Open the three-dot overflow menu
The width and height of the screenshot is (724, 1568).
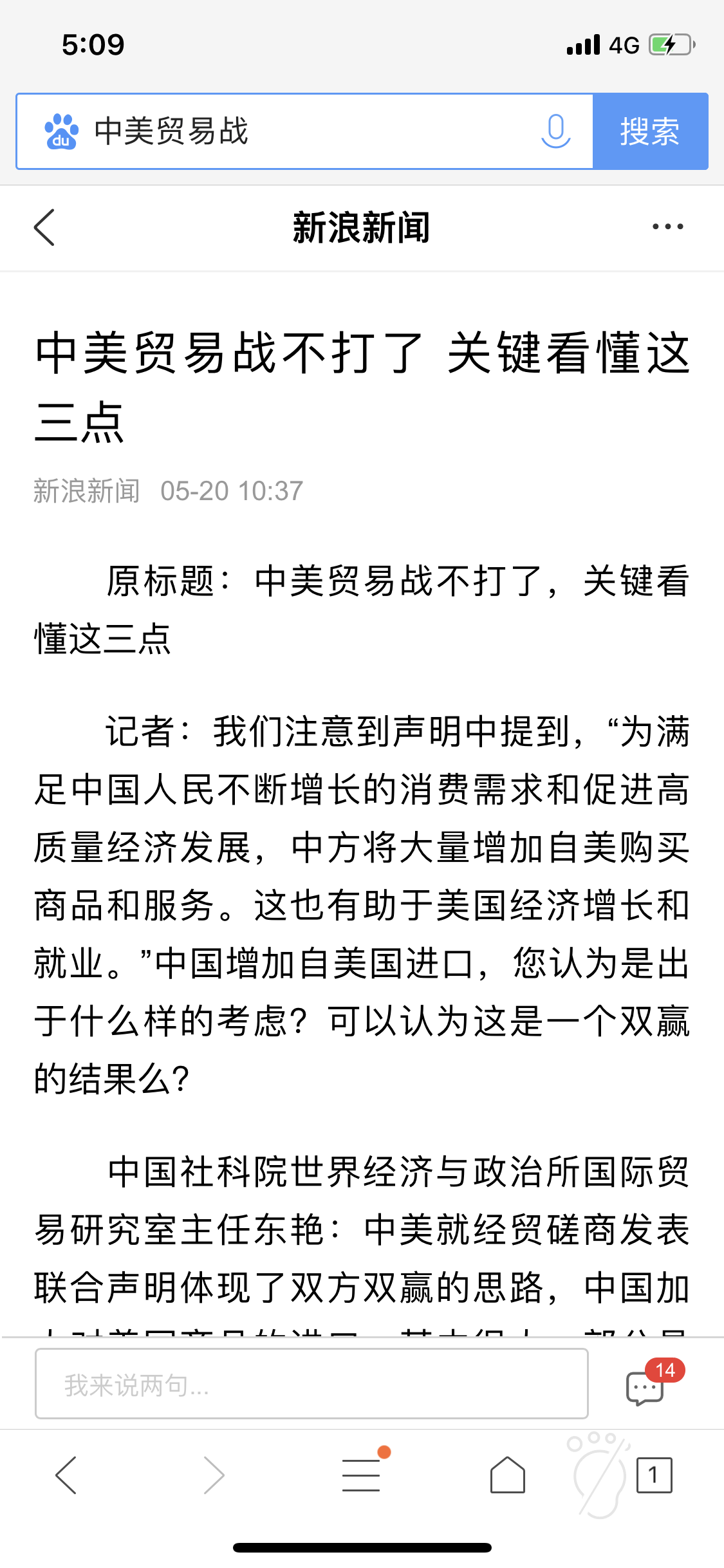(x=667, y=227)
